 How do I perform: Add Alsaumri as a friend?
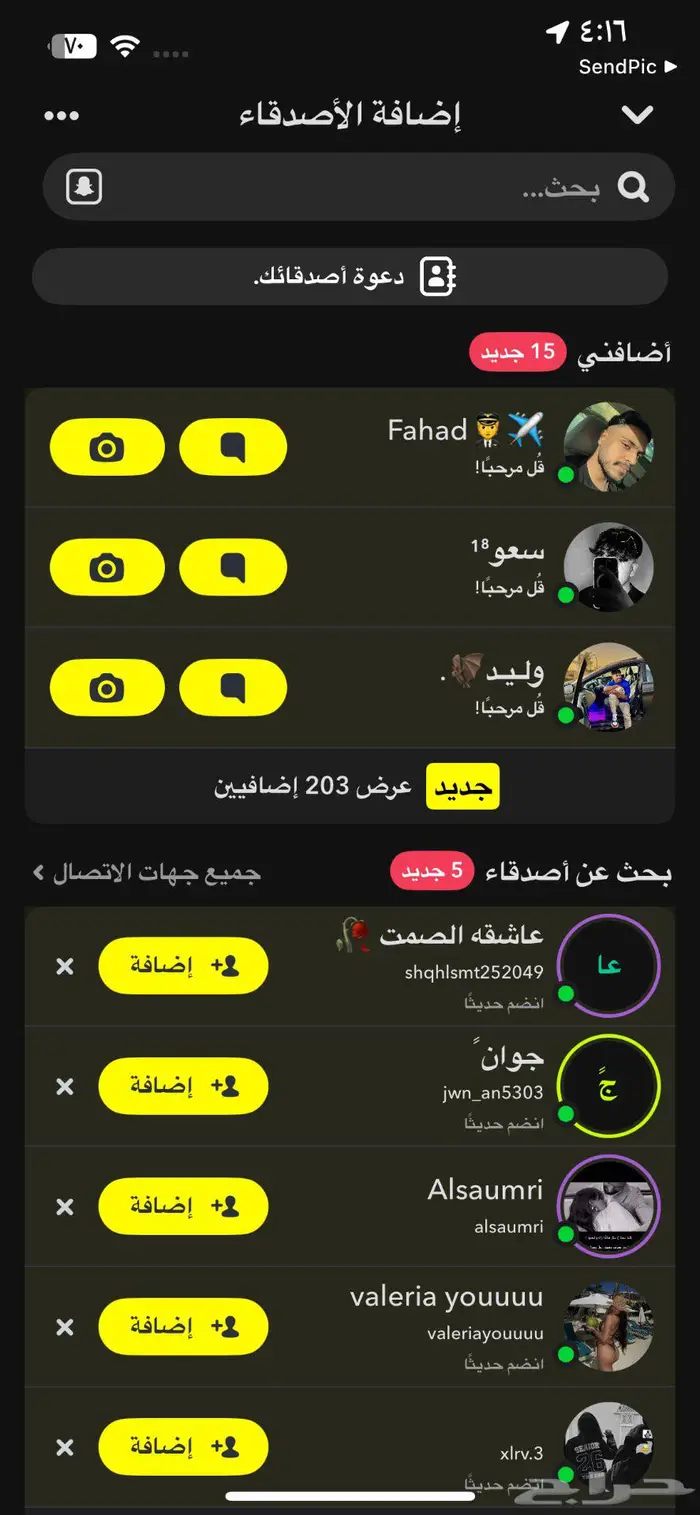click(x=183, y=1206)
